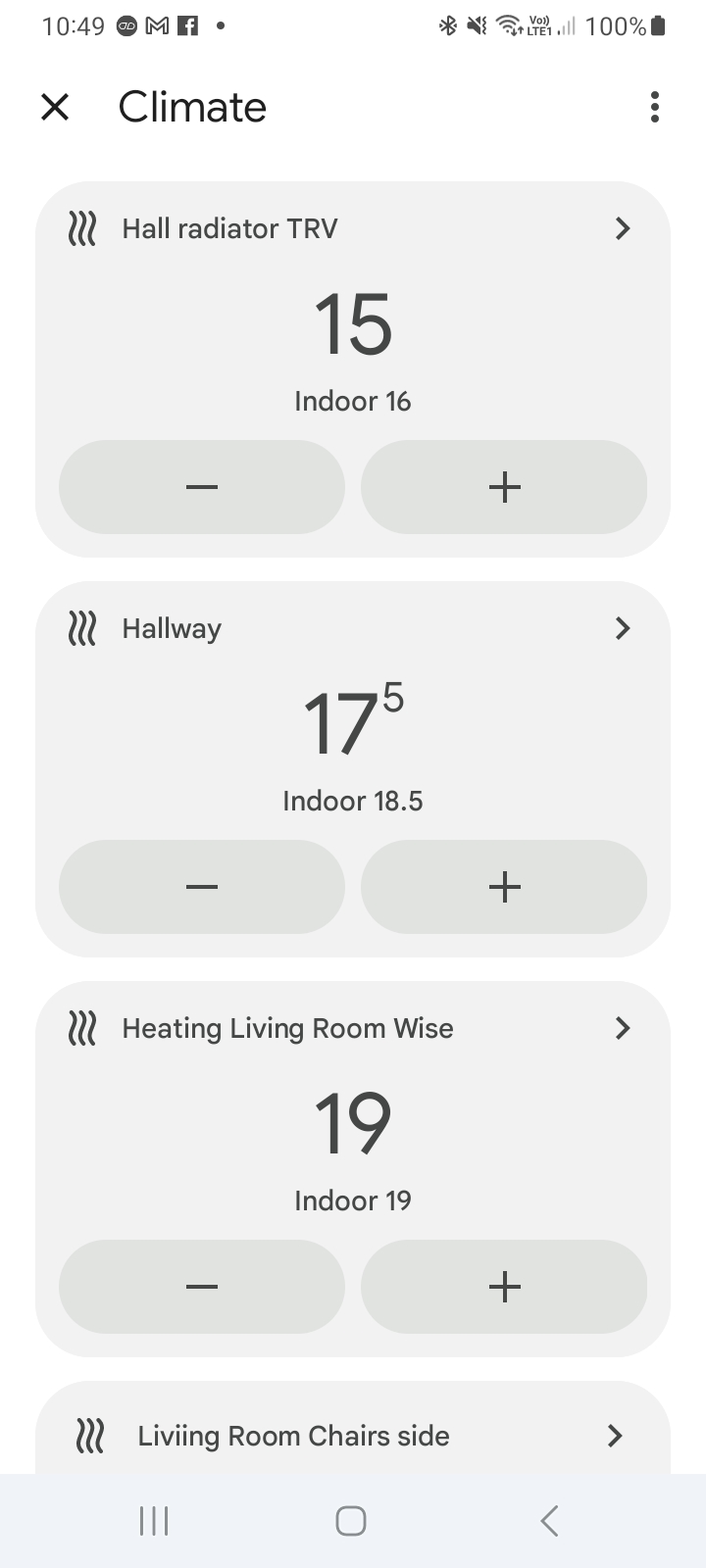This screenshot has height=1568, width=706.
Task: Bump up Heating Living Room Wise temperature
Action: tap(504, 1287)
